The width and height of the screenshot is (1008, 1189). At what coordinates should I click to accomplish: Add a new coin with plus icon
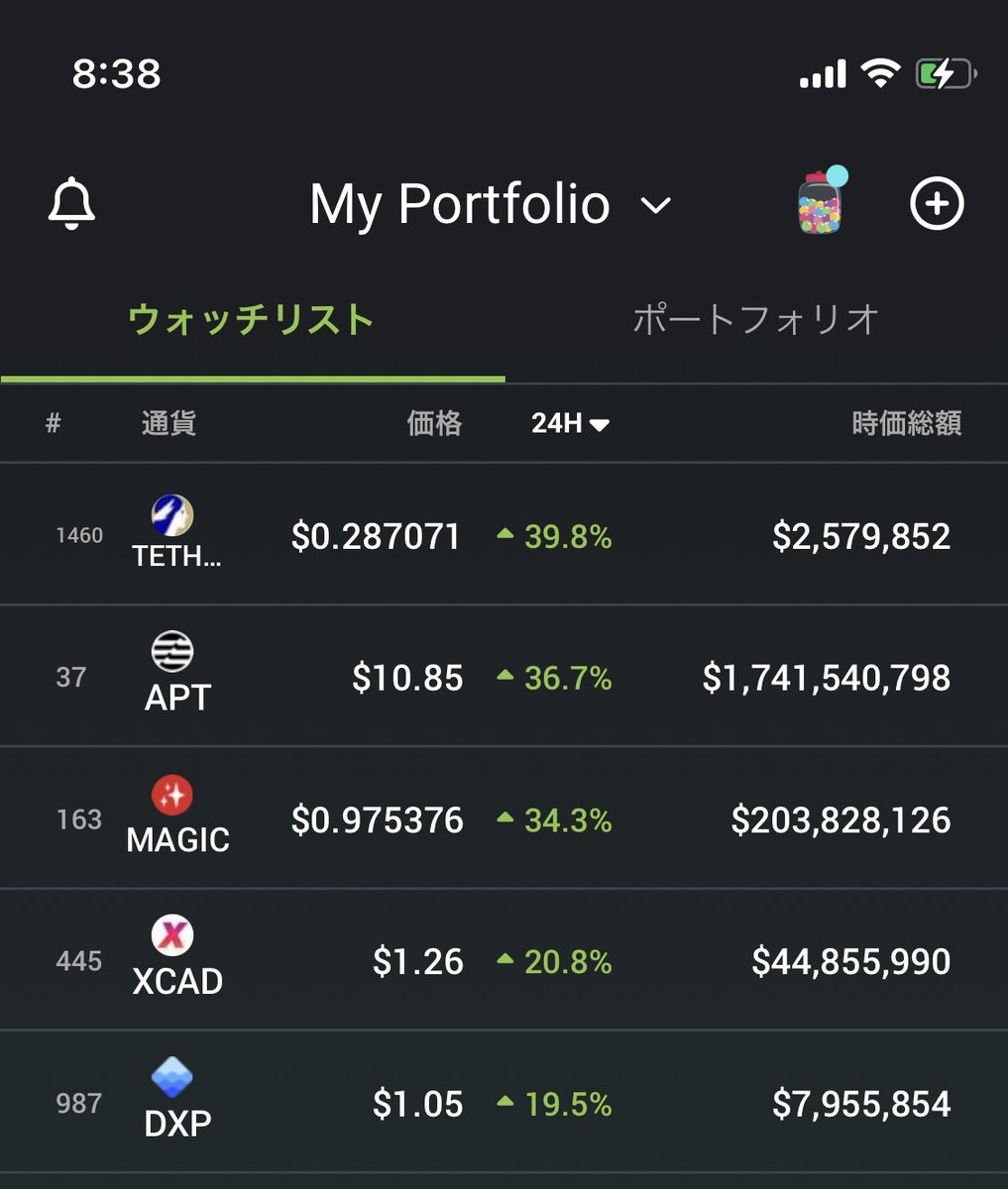[936, 204]
